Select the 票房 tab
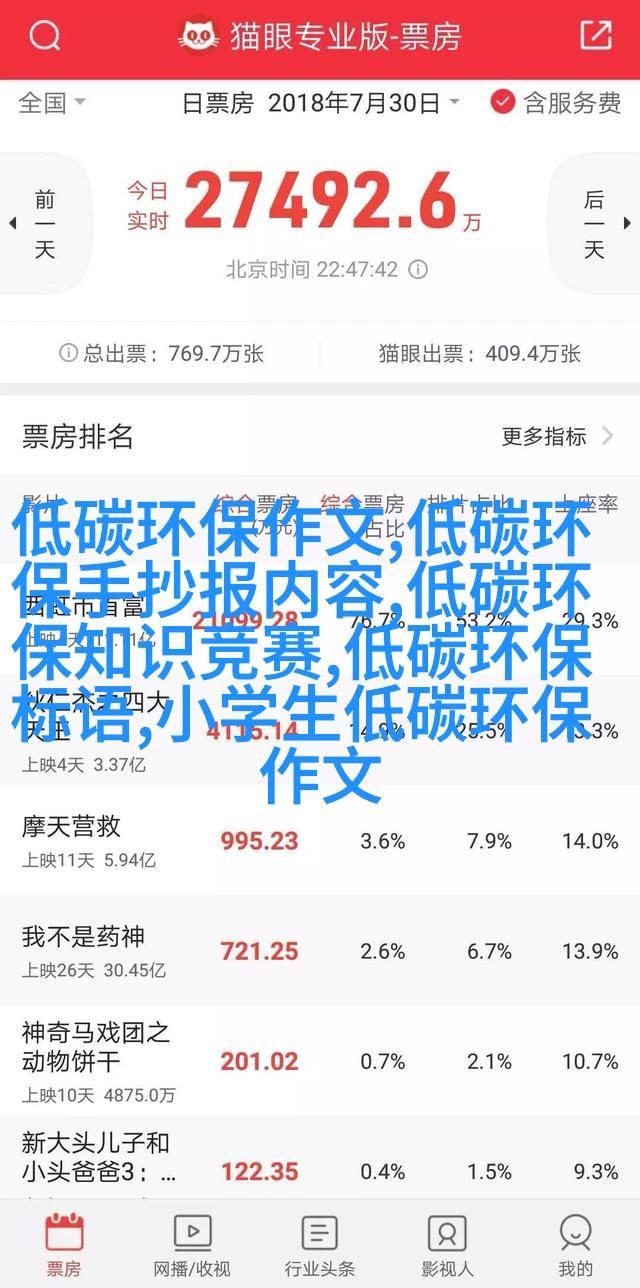The height and width of the screenshot is (1288, 640). [64, 1243]
